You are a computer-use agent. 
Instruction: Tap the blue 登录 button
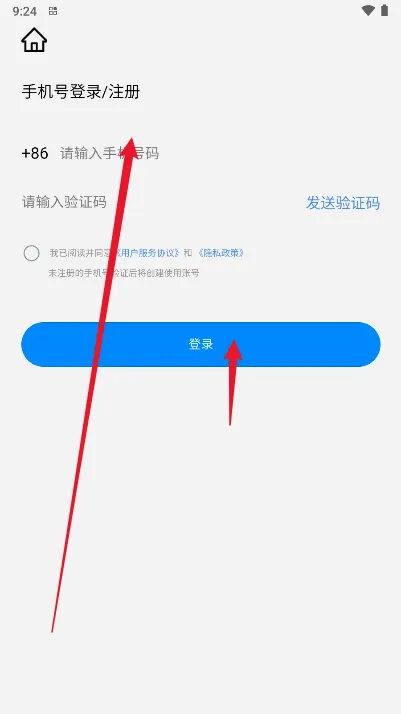(x=201, y=344)
